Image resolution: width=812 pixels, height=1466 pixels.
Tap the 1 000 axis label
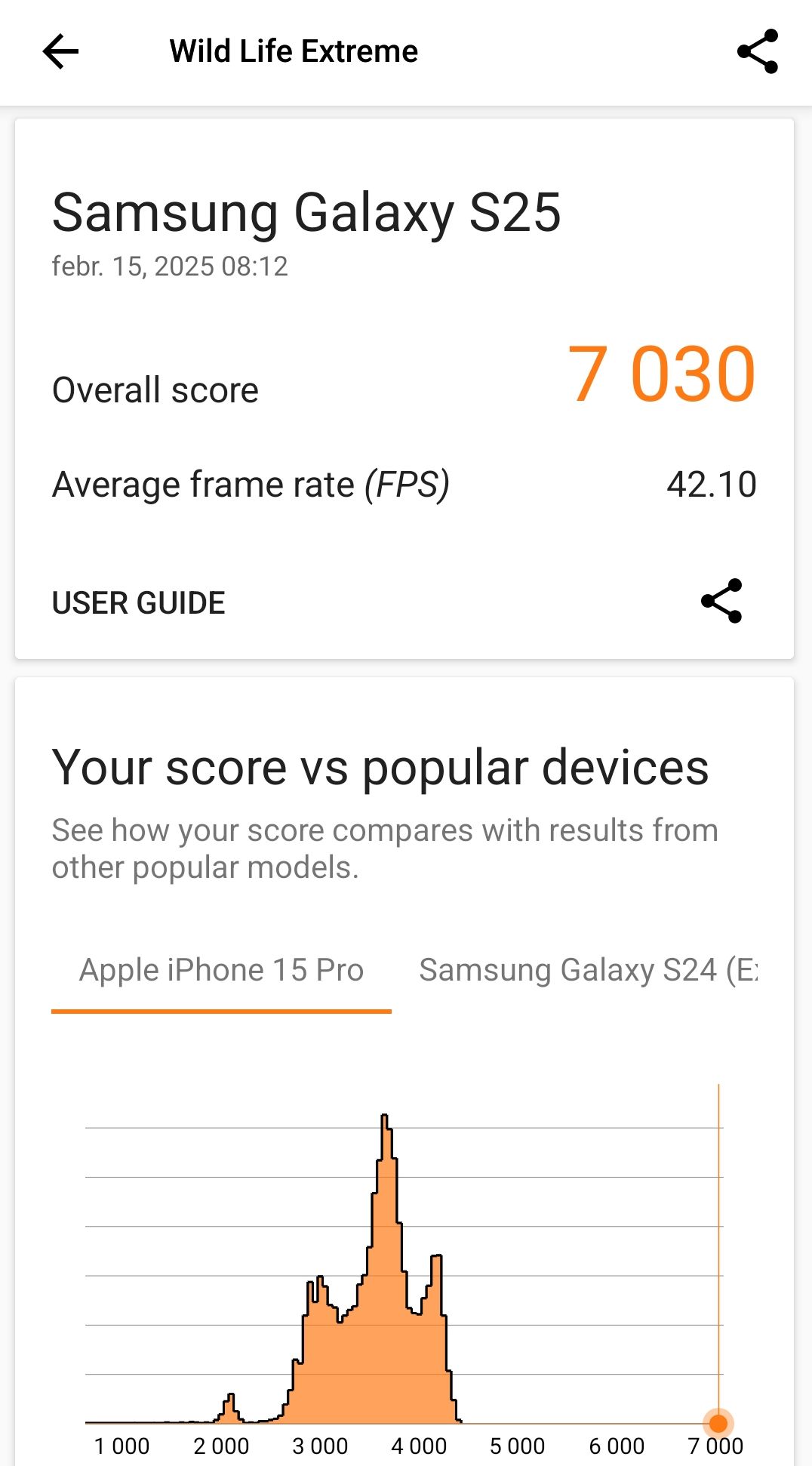click(123, 1446)
